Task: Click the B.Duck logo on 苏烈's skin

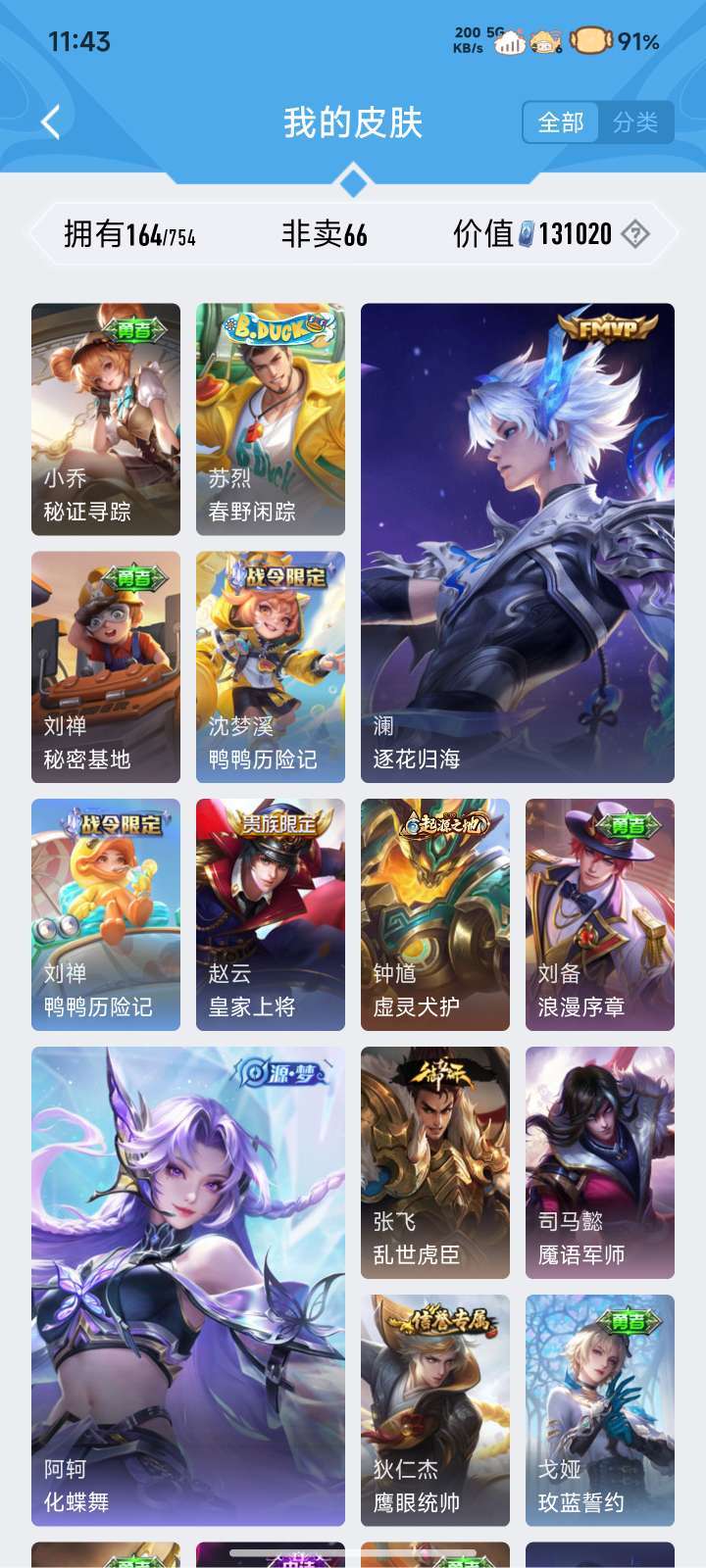Action: (x=273, y=328)
